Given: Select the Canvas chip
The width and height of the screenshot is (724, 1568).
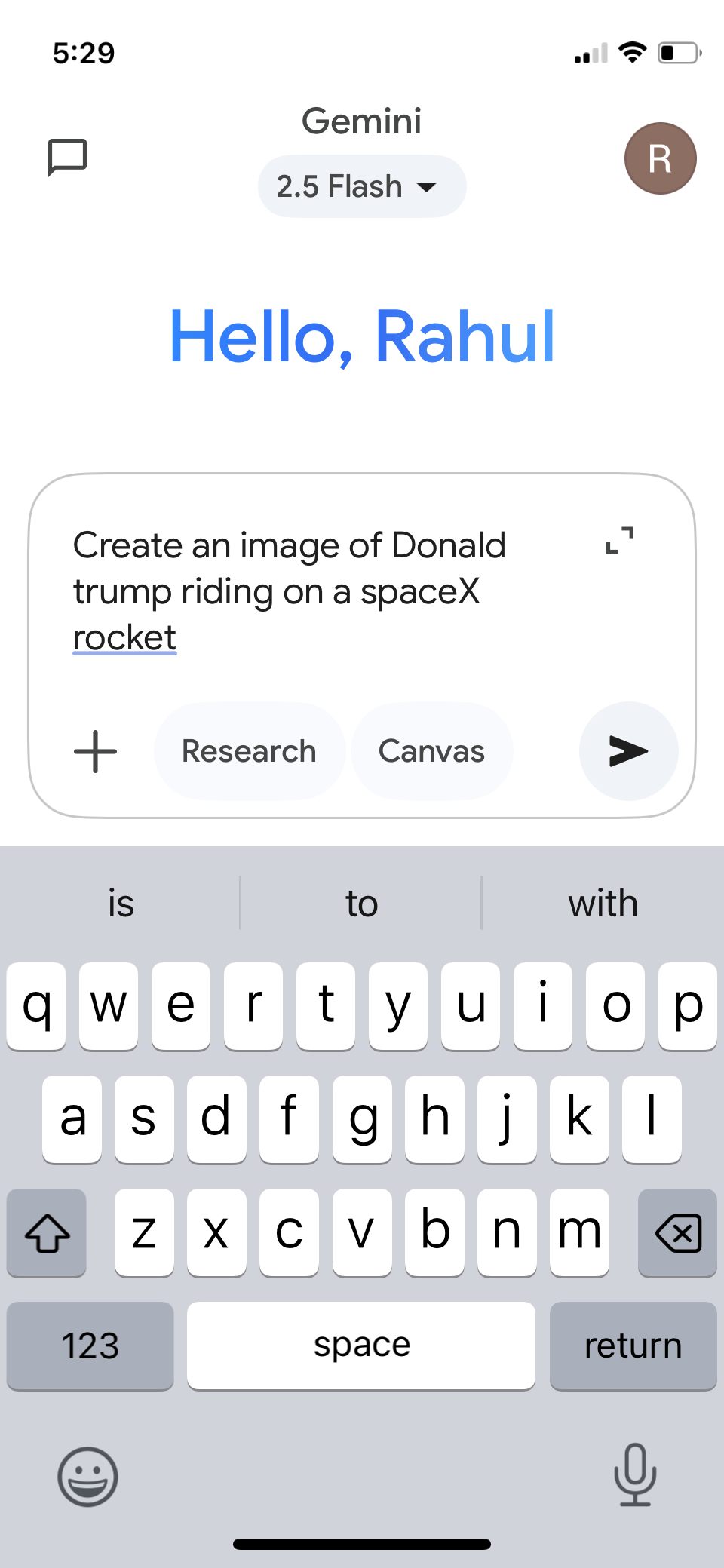Looking at the screenshot, I should click(431, 751).
